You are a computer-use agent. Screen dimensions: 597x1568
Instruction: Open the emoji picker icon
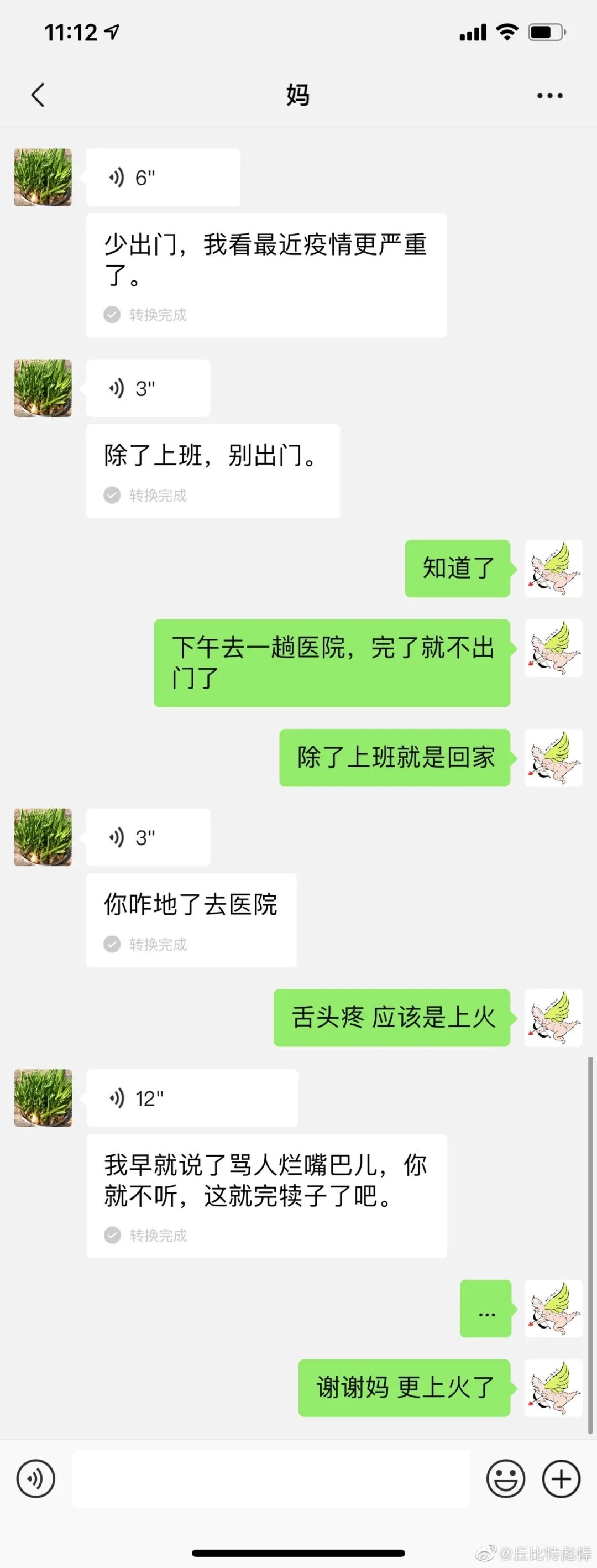click(x=505, y=1478)
